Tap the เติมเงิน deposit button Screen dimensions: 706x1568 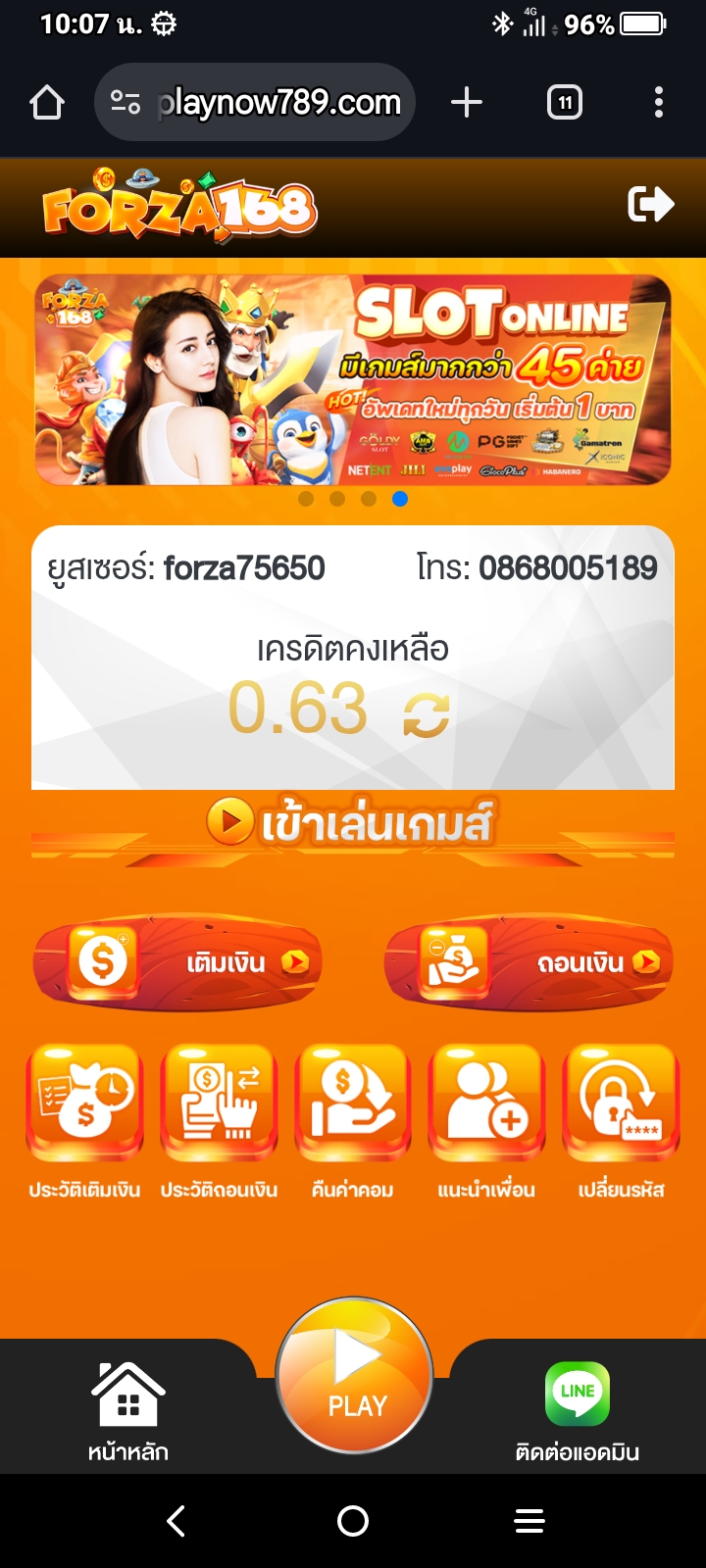coord(176,962)
